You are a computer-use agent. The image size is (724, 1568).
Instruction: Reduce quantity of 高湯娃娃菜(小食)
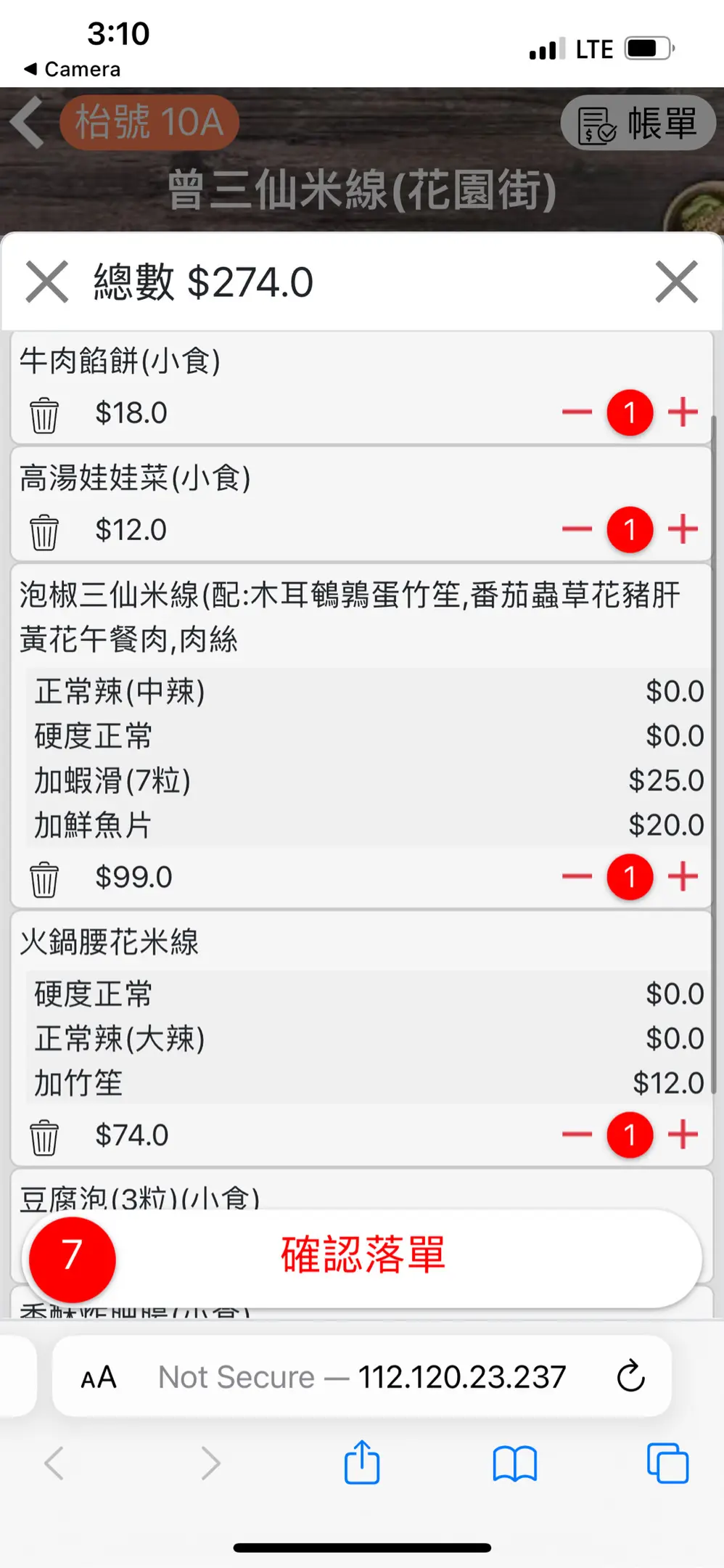577,529
